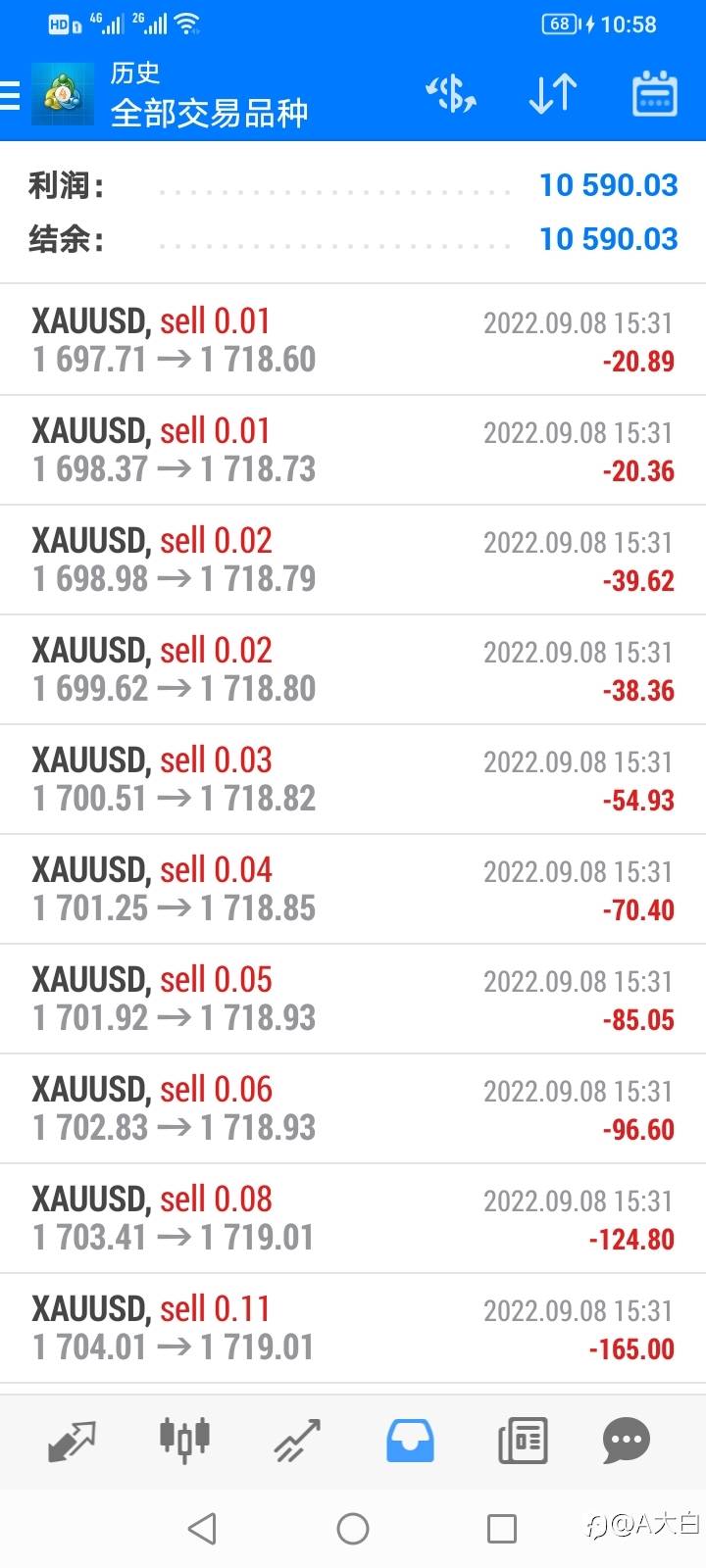The height and width of the screenshot is (1568, 706).
Task: Go back using the system back button
Action: 202,1528
